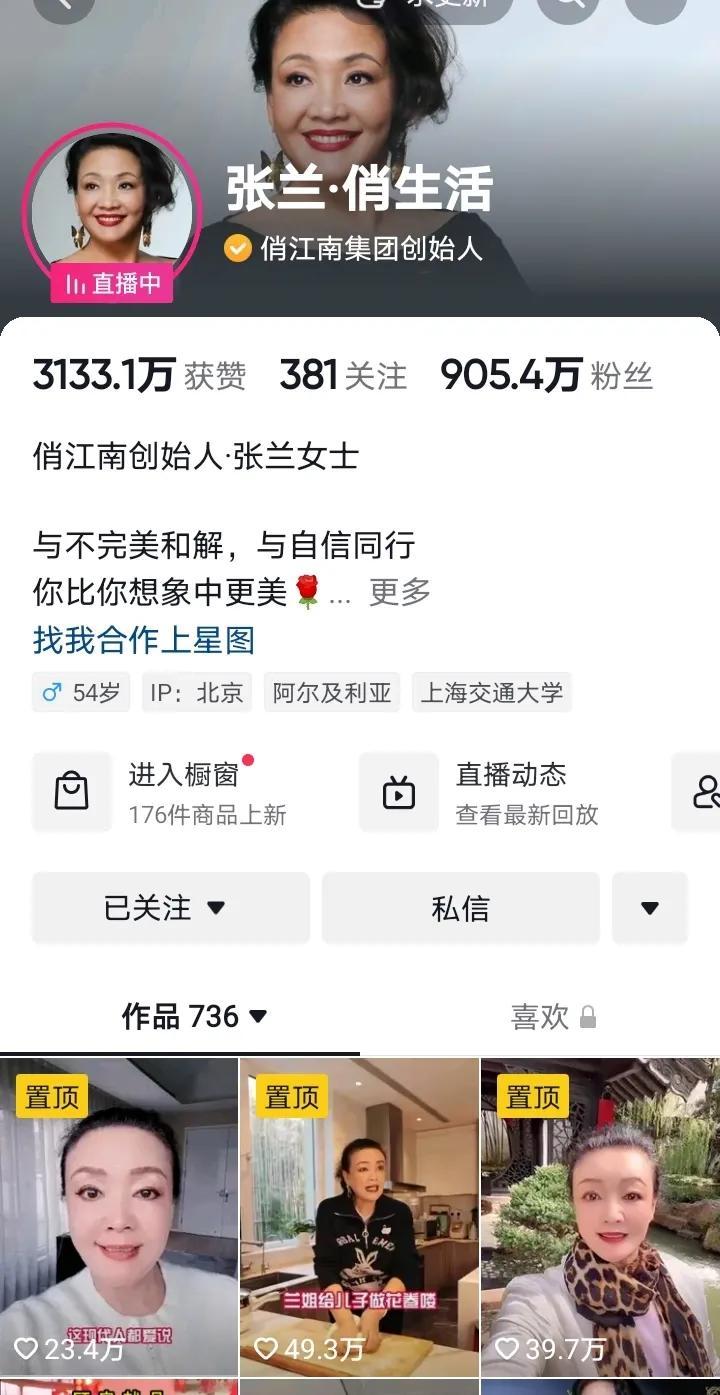This screenshot has width=720, height=1395.
Task: Open the 已关注 follow options
Action: (170, 908)
